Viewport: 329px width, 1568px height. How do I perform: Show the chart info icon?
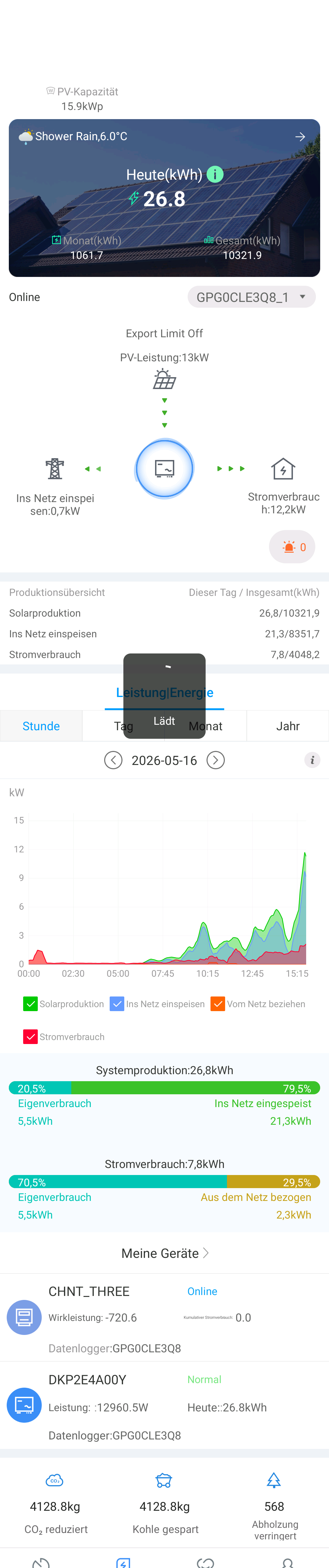coord(312,760)
